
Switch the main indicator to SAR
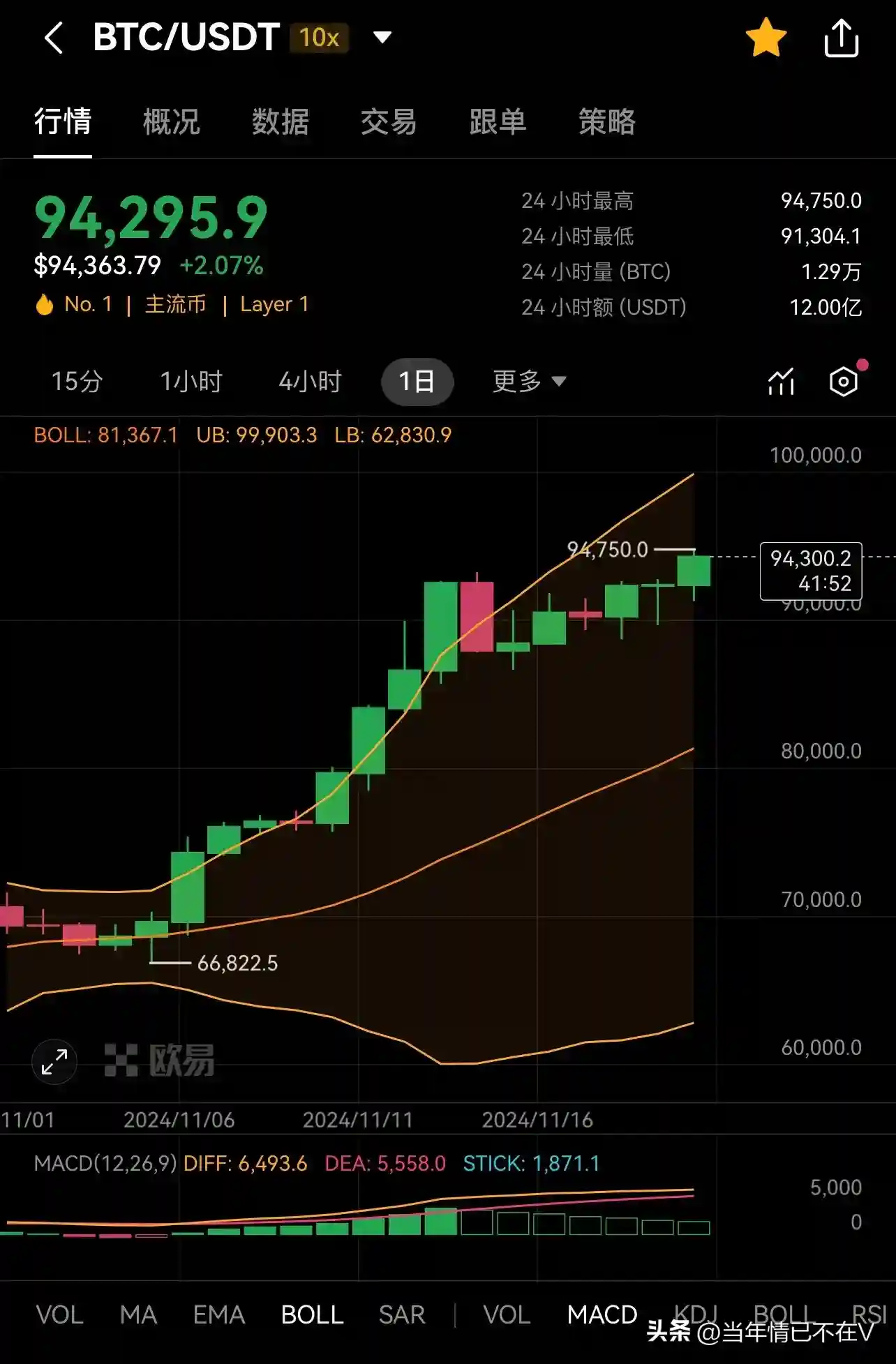tap(402, 1315)
